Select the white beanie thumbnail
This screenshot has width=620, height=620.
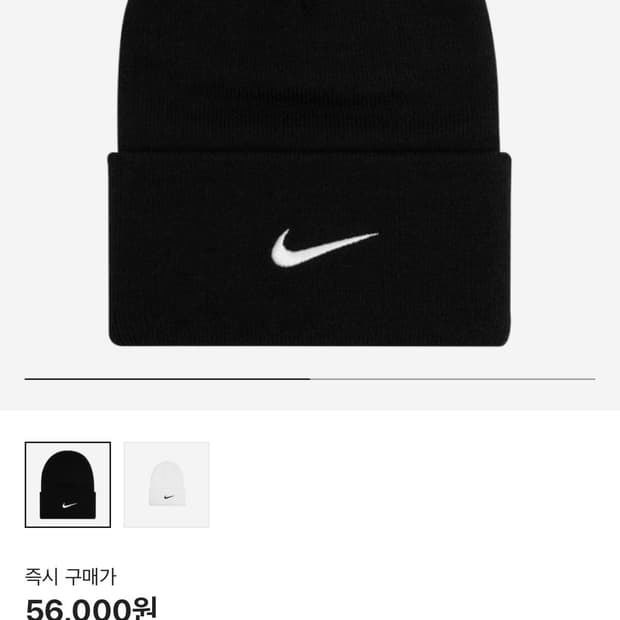[x=166, y=485]
